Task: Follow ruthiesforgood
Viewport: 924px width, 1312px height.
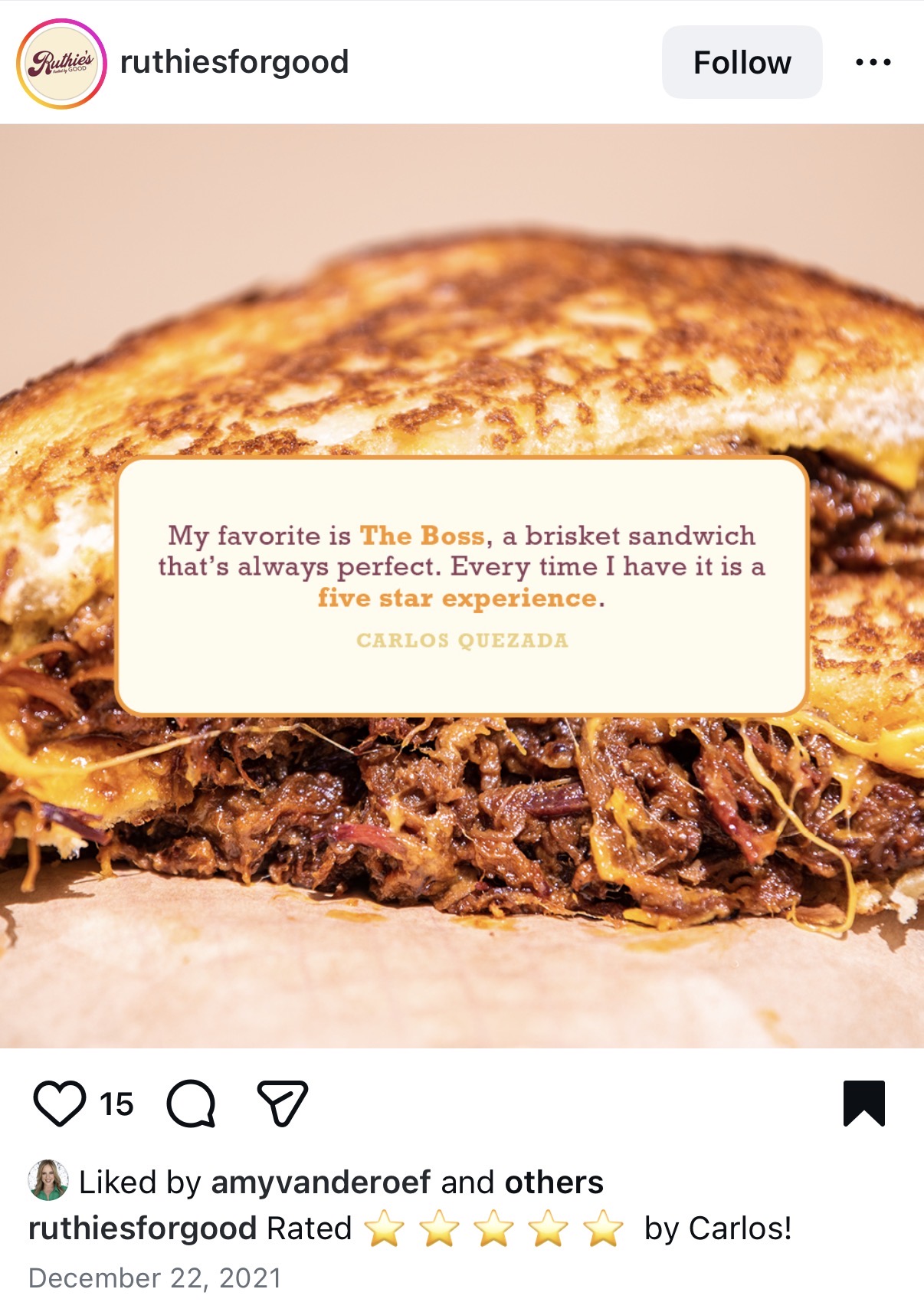Action: click(x=741, y=62)
